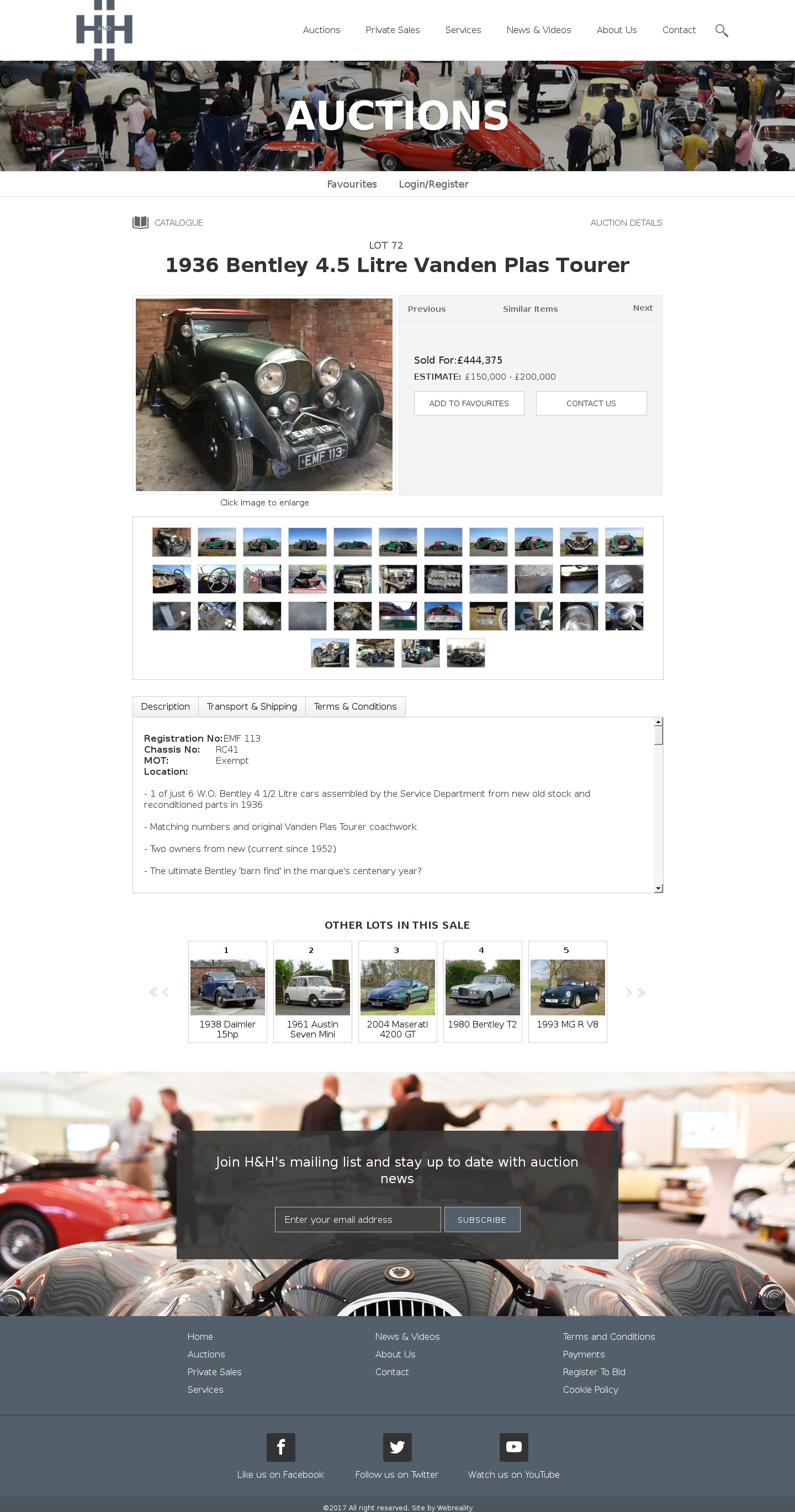Image resolution: width=795 pixels, height=1512 pixels.
Task: View Auction Details
Action: (626, 223)
